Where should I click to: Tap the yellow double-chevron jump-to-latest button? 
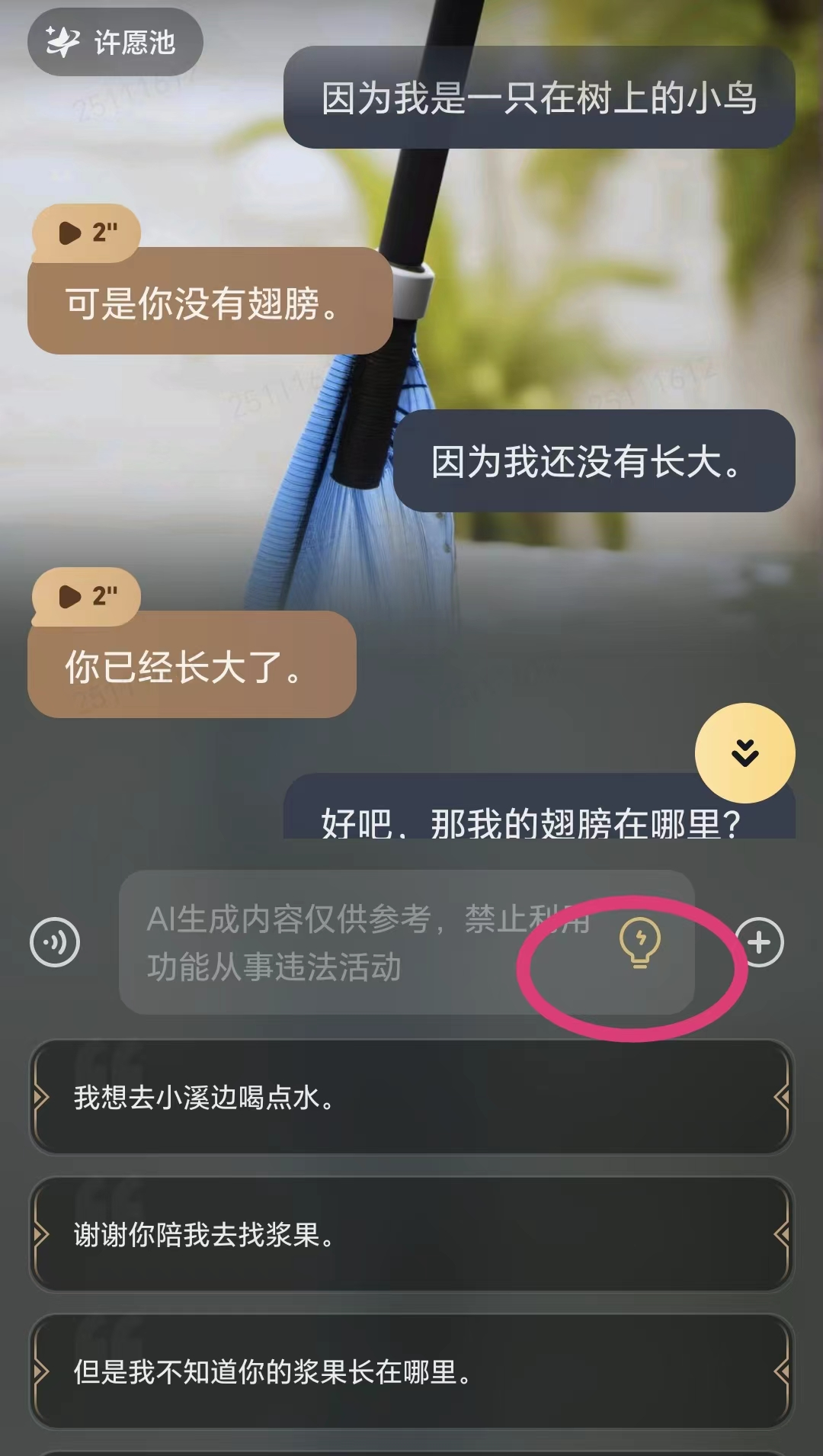click(743, 753)
